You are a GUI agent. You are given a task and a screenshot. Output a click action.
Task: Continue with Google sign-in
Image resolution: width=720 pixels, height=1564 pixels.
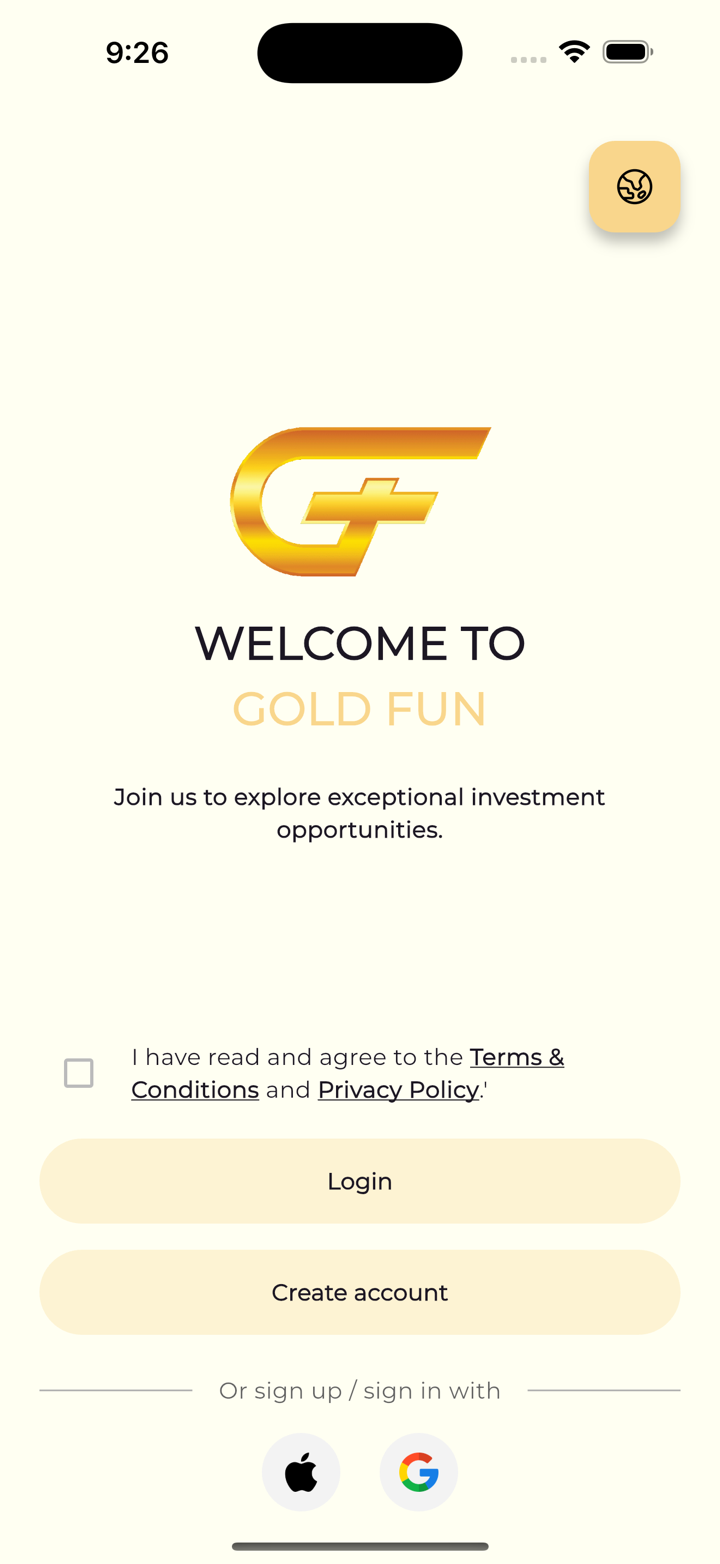pyautogui.click(x=419, y=1472)
